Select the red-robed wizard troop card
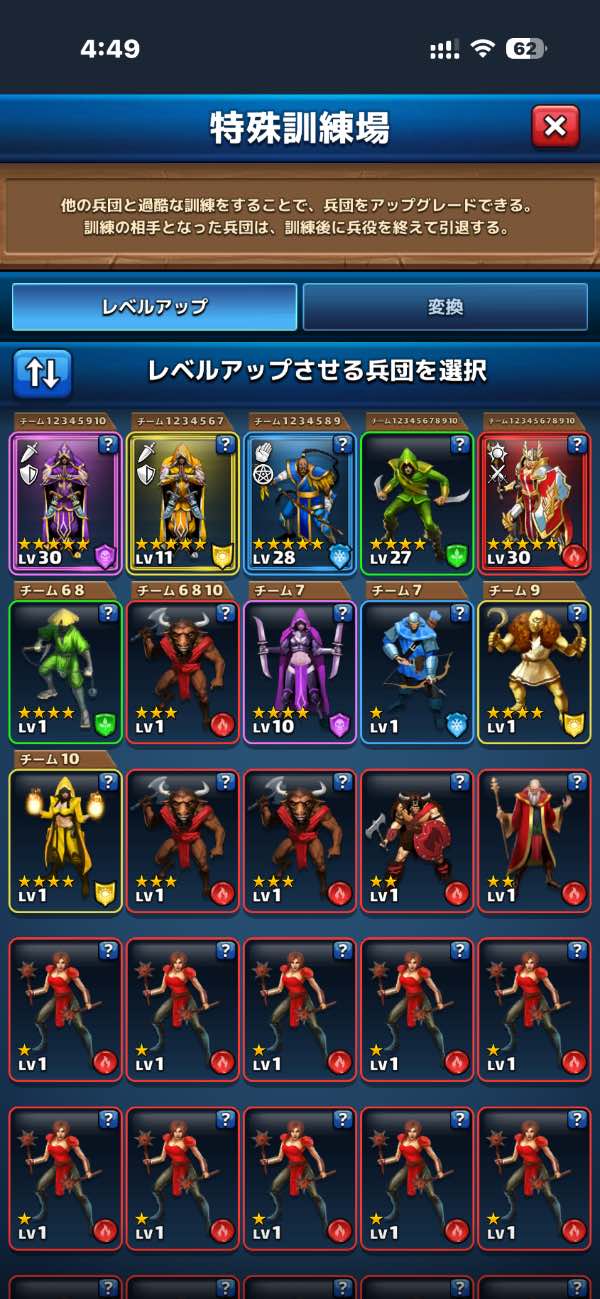 [x=534, y=841]
